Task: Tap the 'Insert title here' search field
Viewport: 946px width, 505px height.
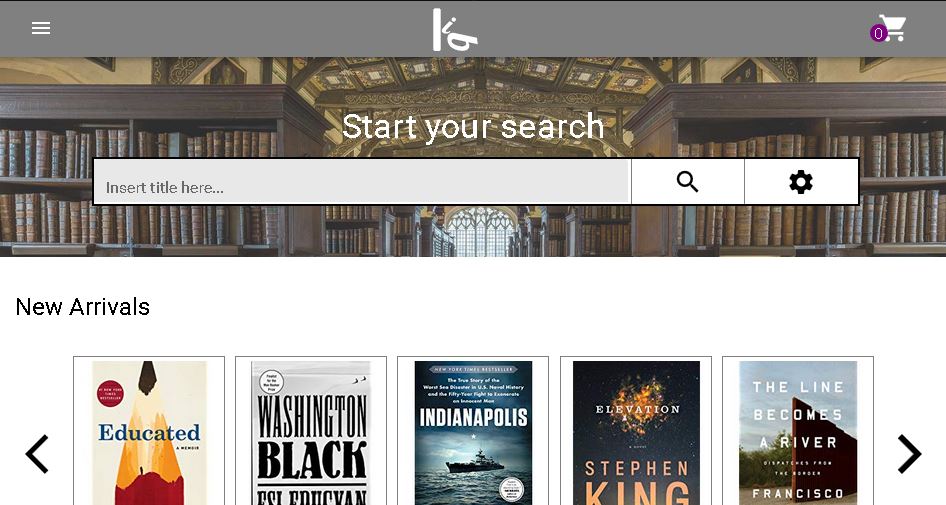Action: point(362,182)
